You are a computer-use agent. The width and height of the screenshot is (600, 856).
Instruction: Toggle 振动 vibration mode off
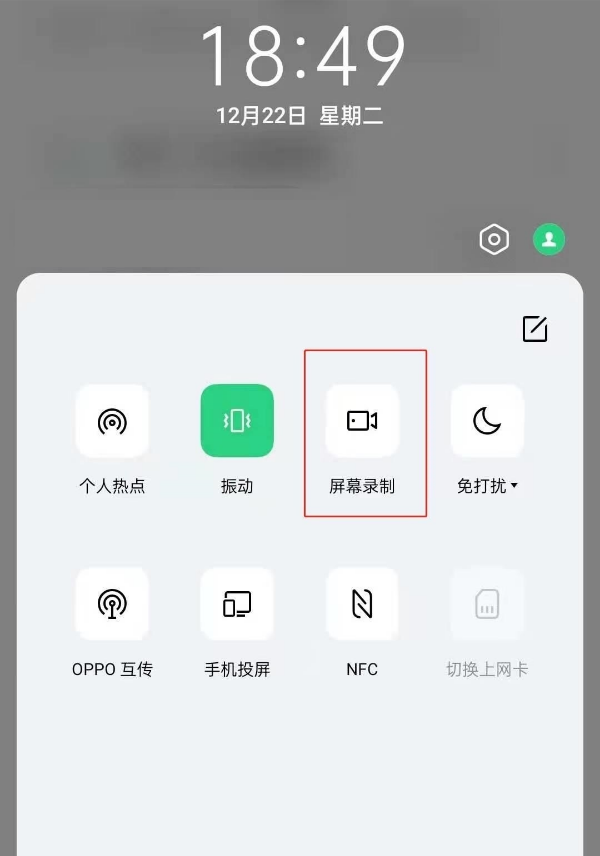(237, 421)
